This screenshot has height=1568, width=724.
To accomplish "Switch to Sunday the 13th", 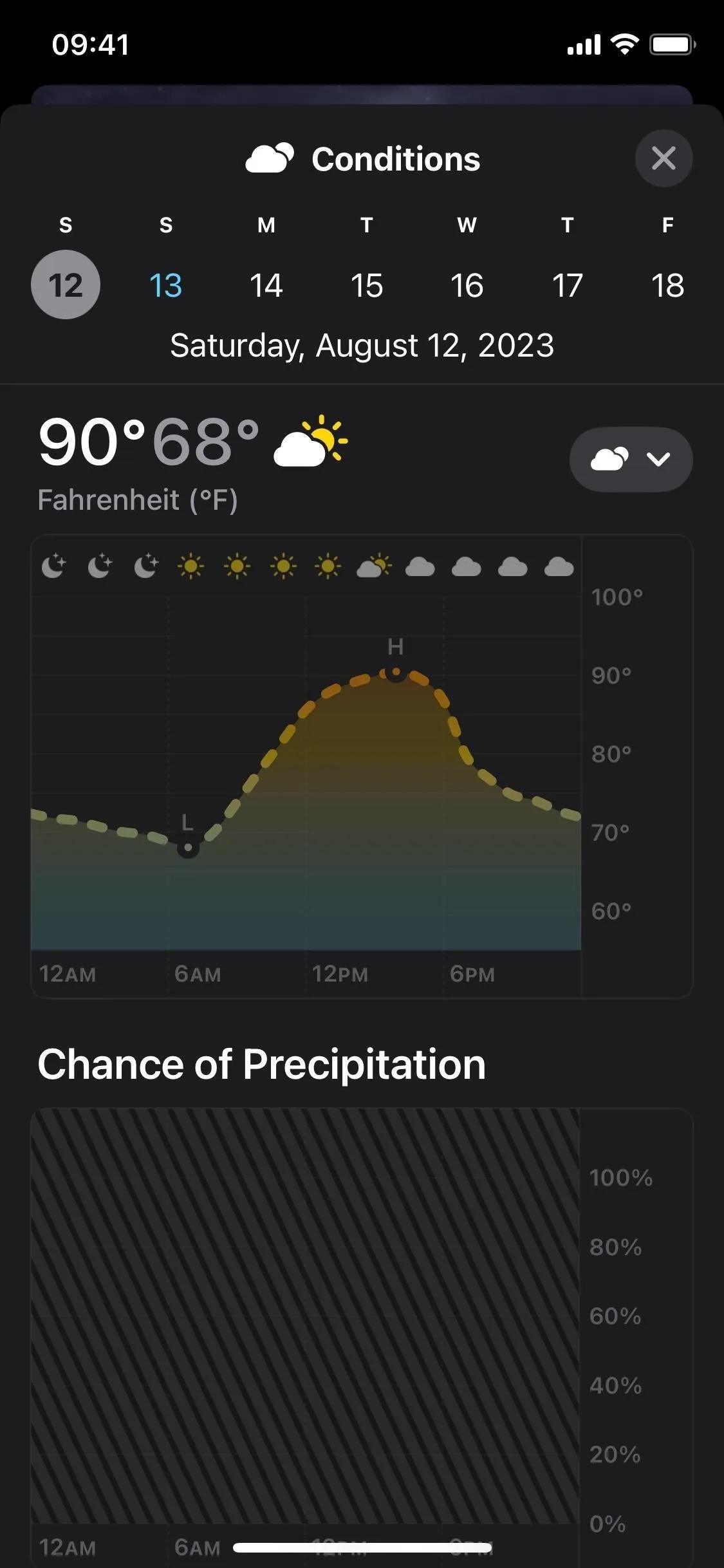I will click(166, 285).
